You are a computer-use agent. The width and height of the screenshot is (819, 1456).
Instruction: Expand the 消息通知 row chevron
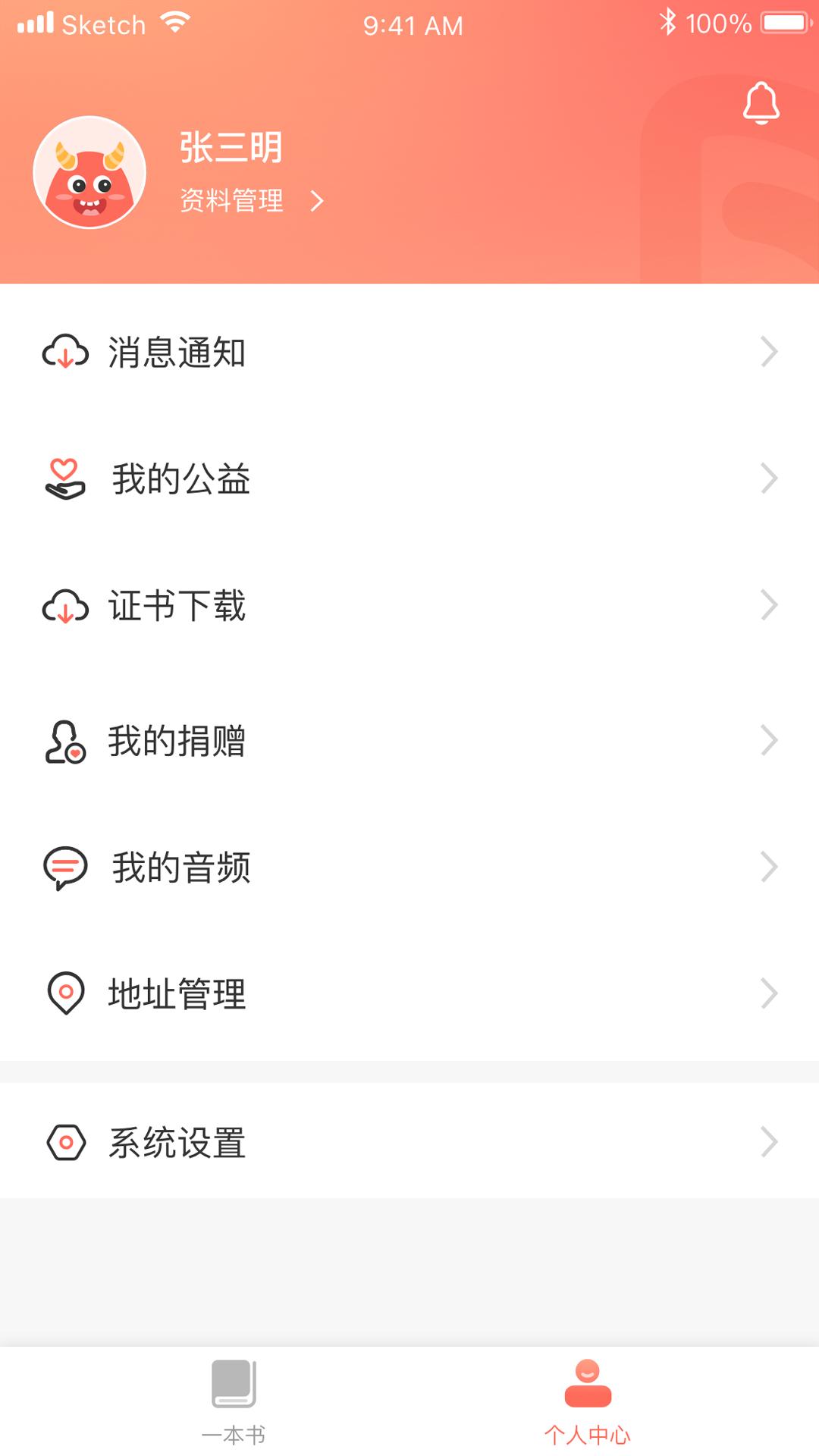pyautogui.click(x=770, y=351)
